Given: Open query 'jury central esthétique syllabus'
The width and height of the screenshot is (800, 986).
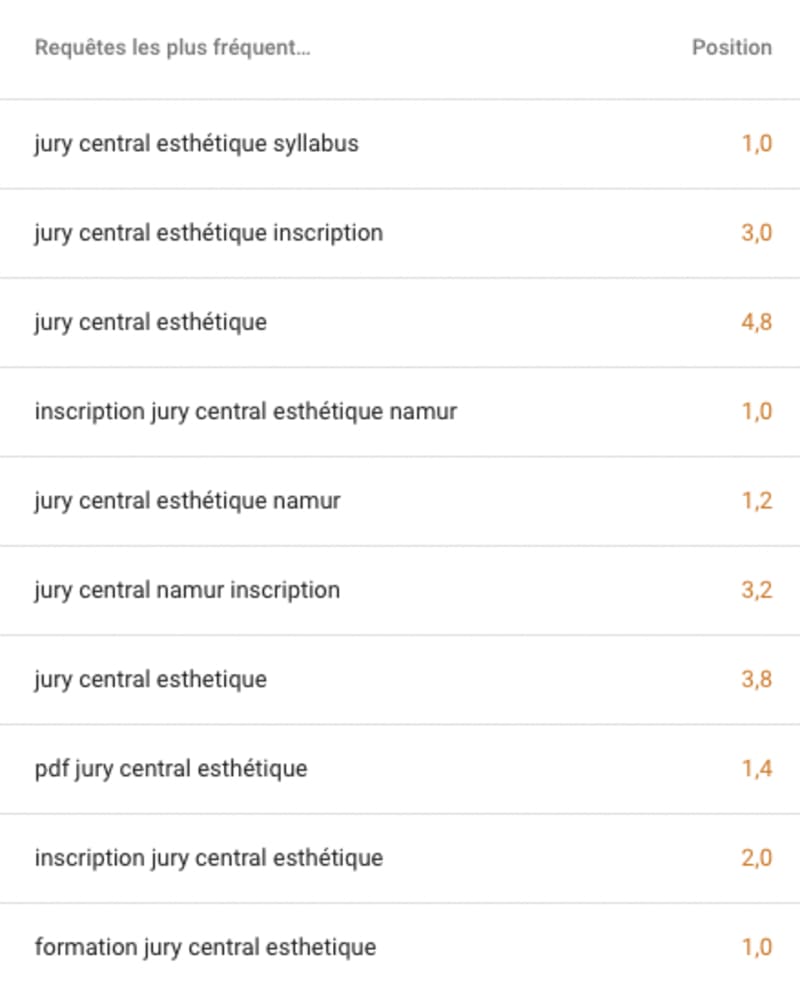Looking at the screenshot, I should (196, 144).
